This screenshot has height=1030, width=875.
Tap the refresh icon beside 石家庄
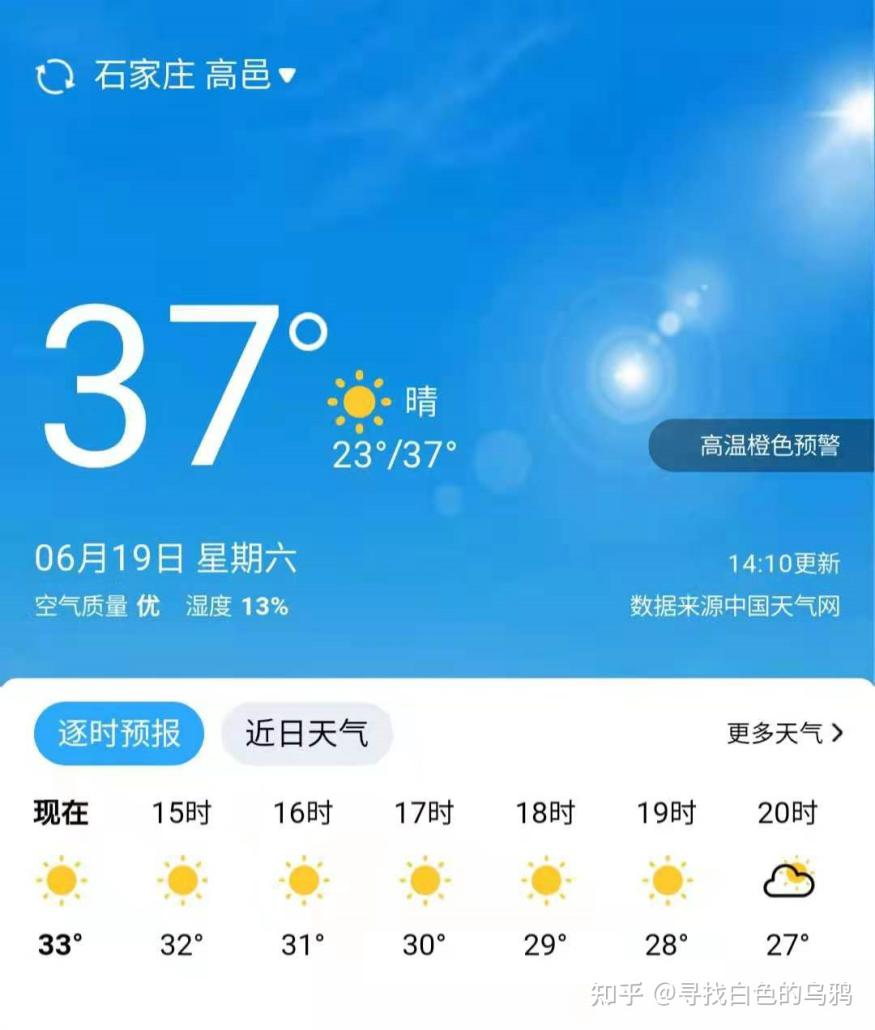[x=55, y=76]
